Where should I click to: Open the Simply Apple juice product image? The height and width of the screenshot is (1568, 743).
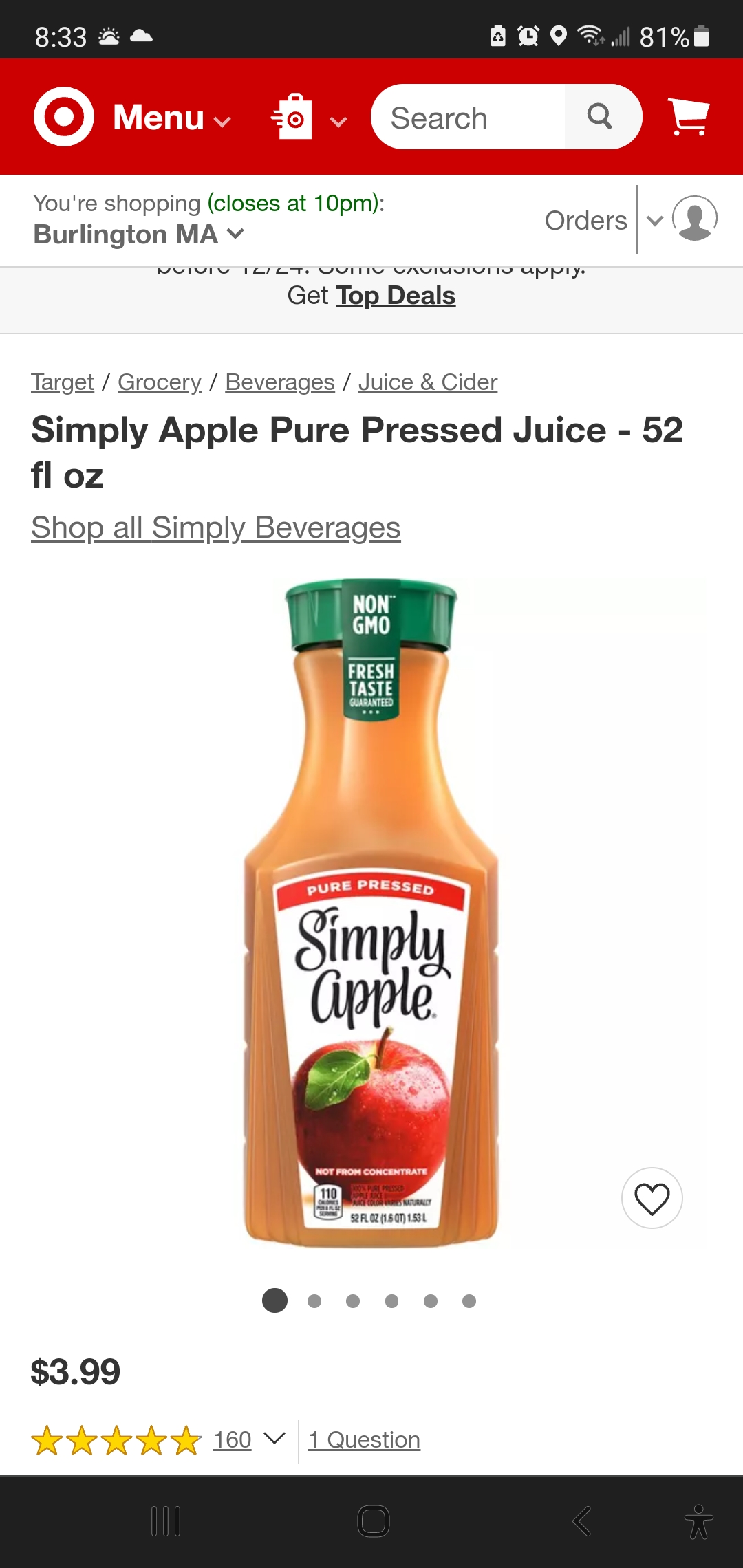click(371, 913)
